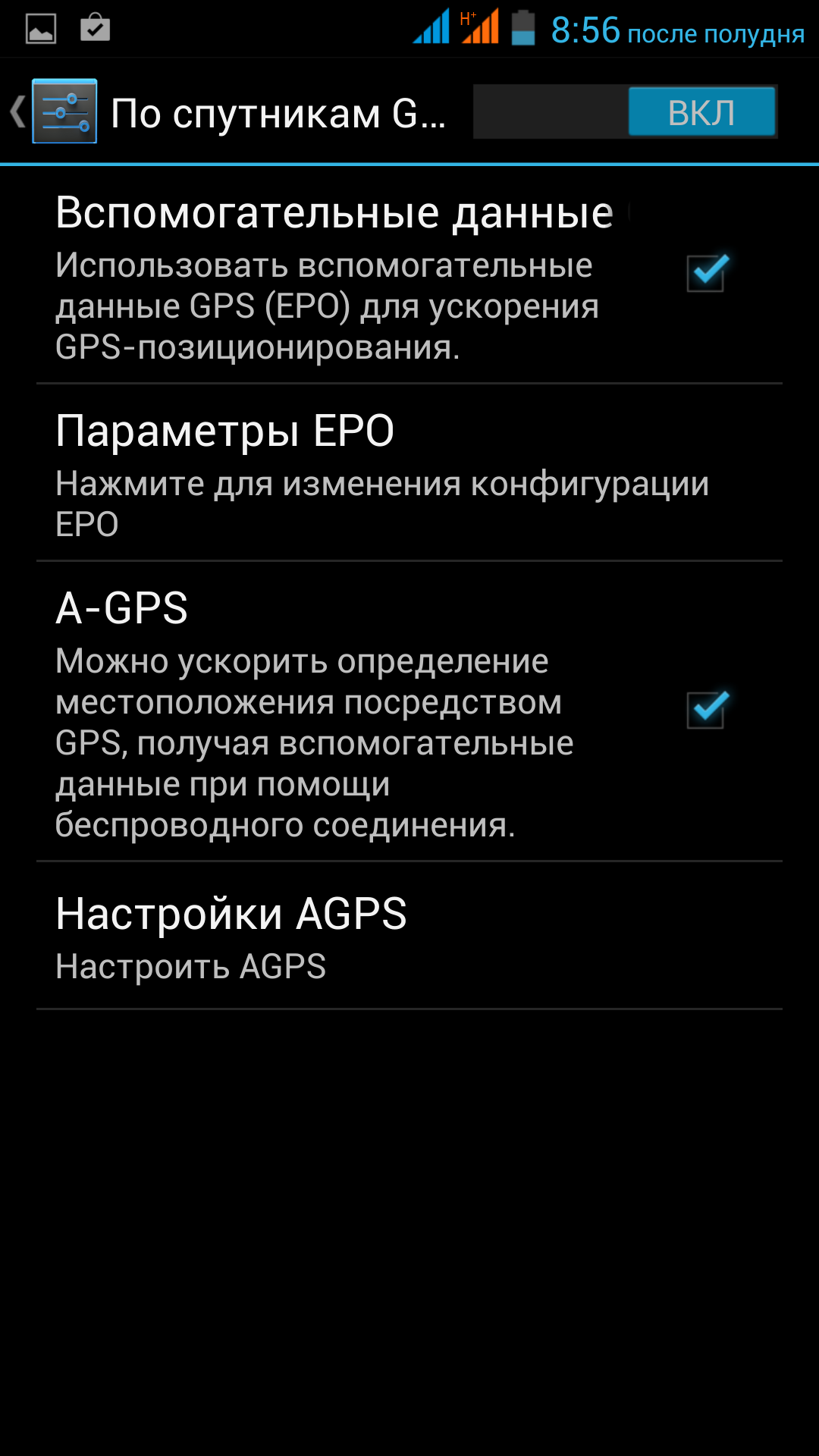Turn off the GPS satellites ВКЛ switch
The height and width of the screenshot is (1456, 819).
click(x=701, y=112)
